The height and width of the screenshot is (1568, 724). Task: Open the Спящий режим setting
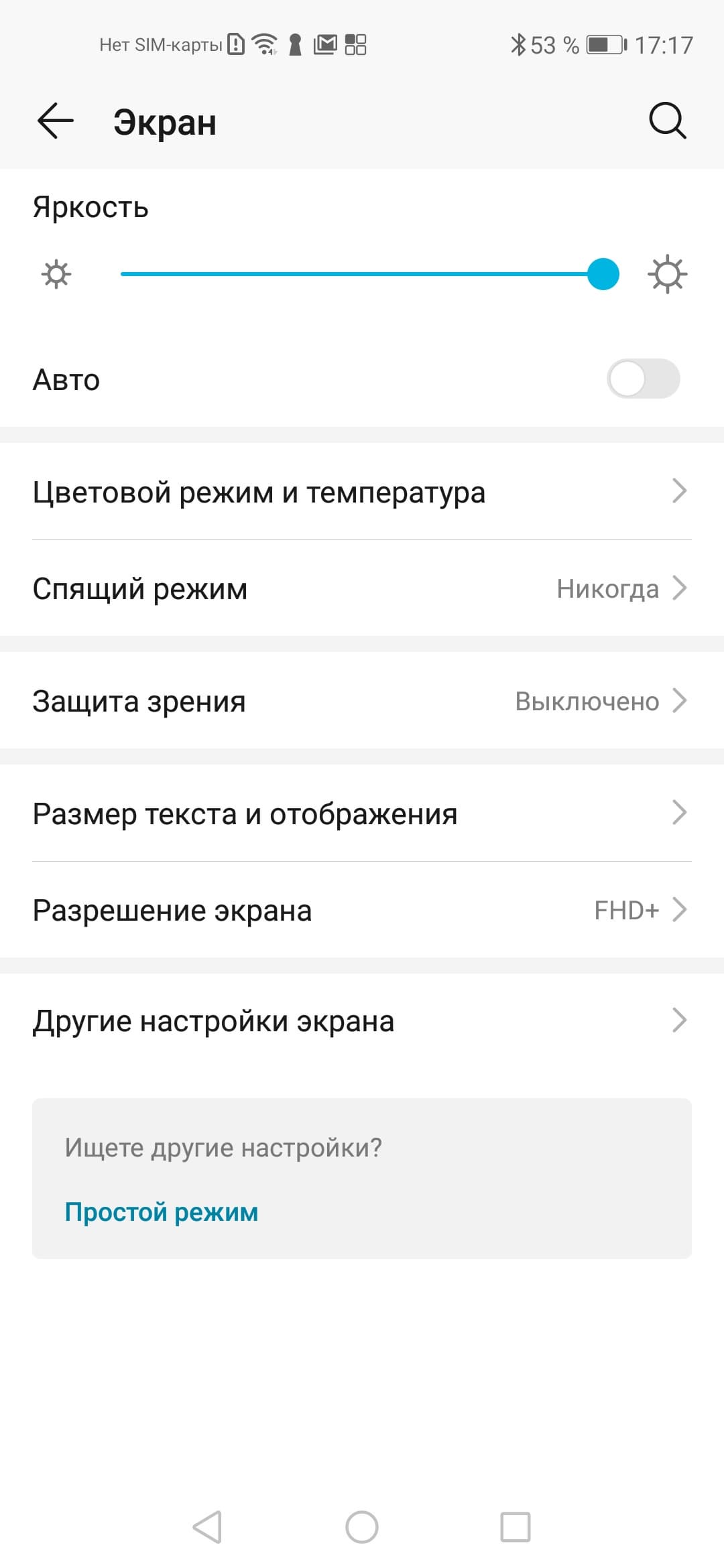362,588
